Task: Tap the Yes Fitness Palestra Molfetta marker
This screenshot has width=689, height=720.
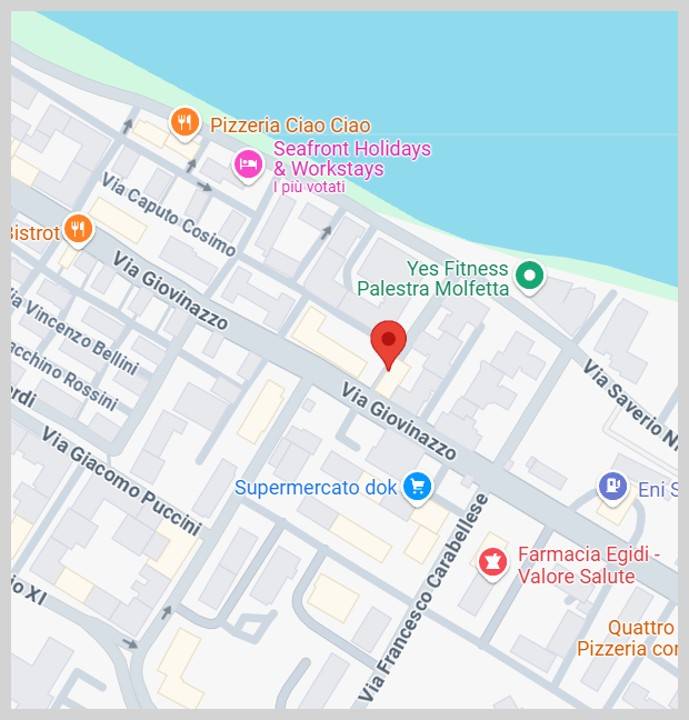Action: click(529, 273)
